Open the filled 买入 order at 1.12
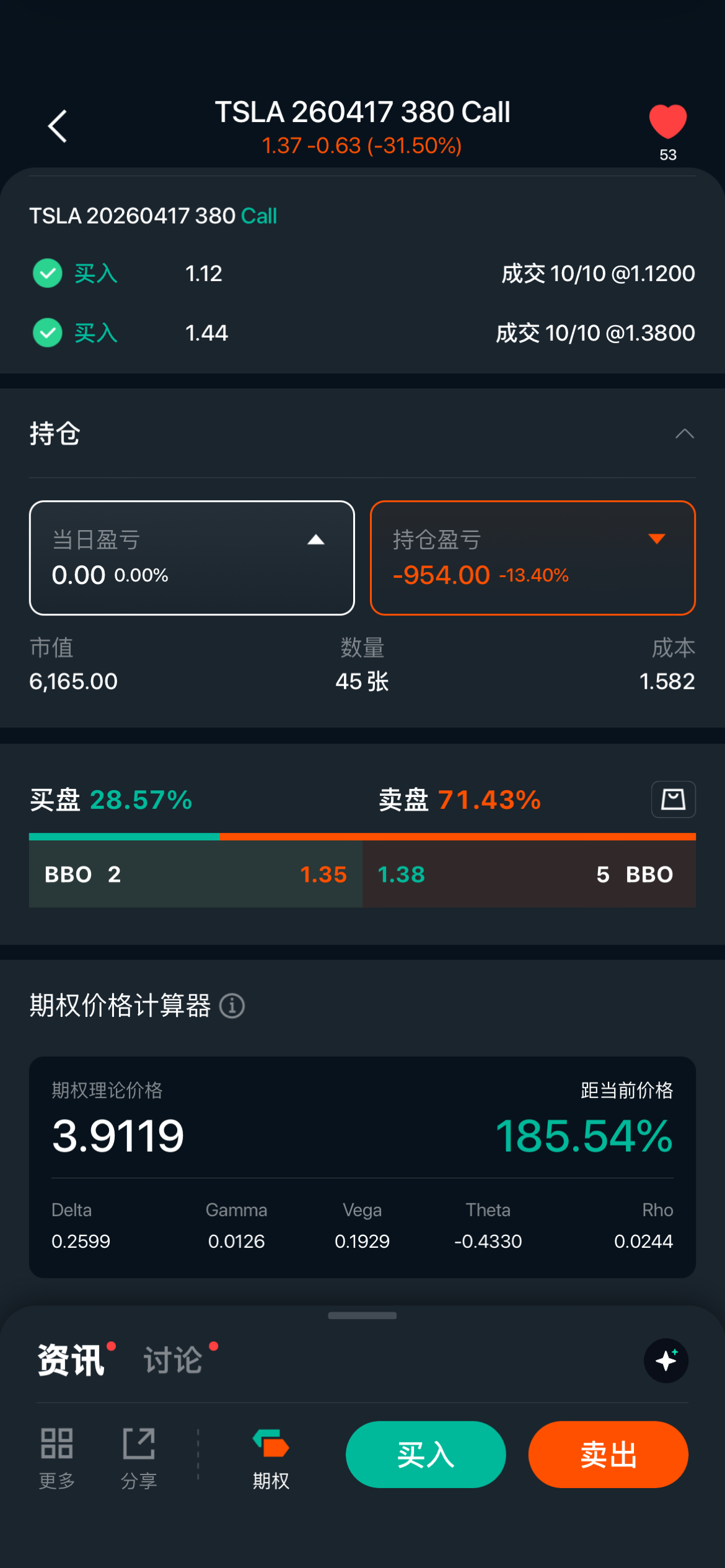The height and width of the screenshot is (1568, 725). (x=362, y=274)
